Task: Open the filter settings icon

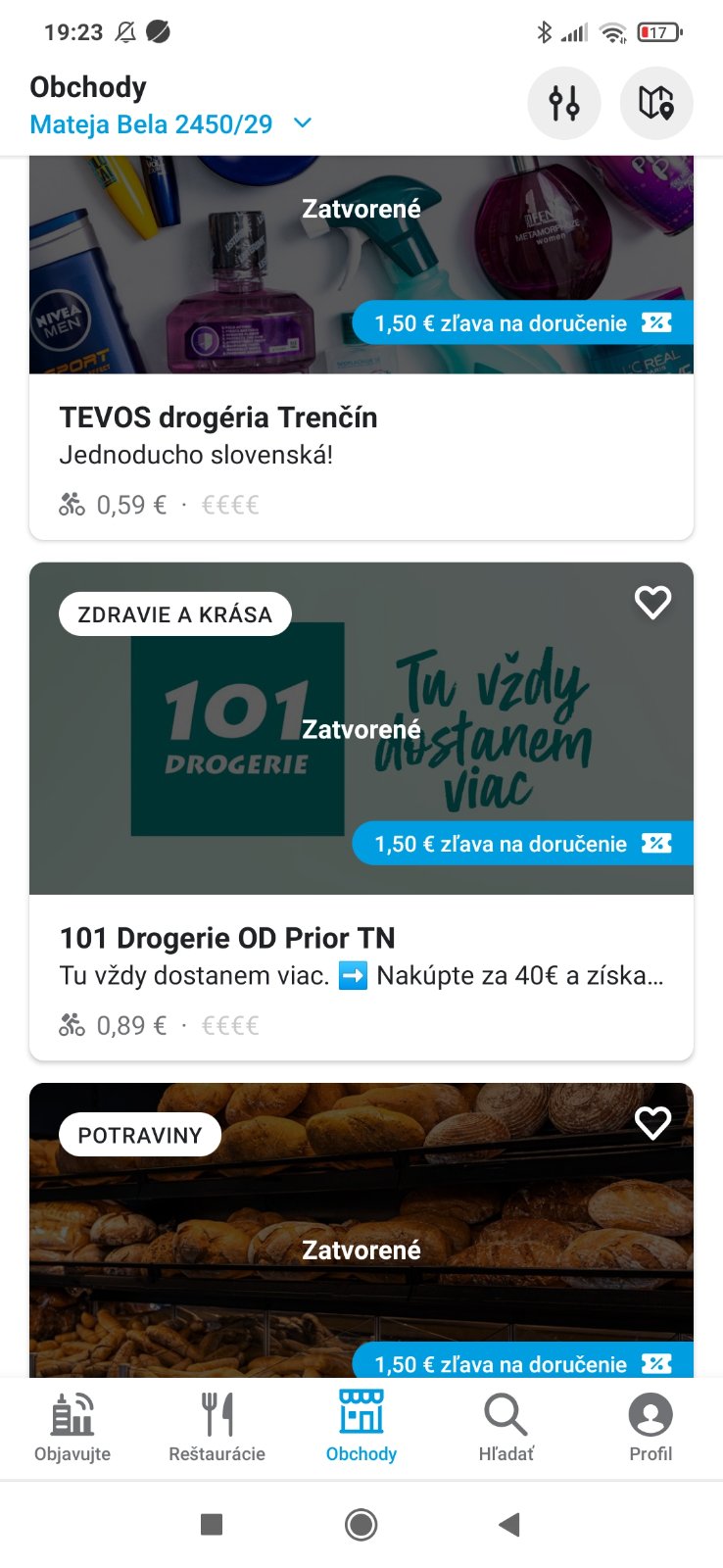Action: pos(563,103)
